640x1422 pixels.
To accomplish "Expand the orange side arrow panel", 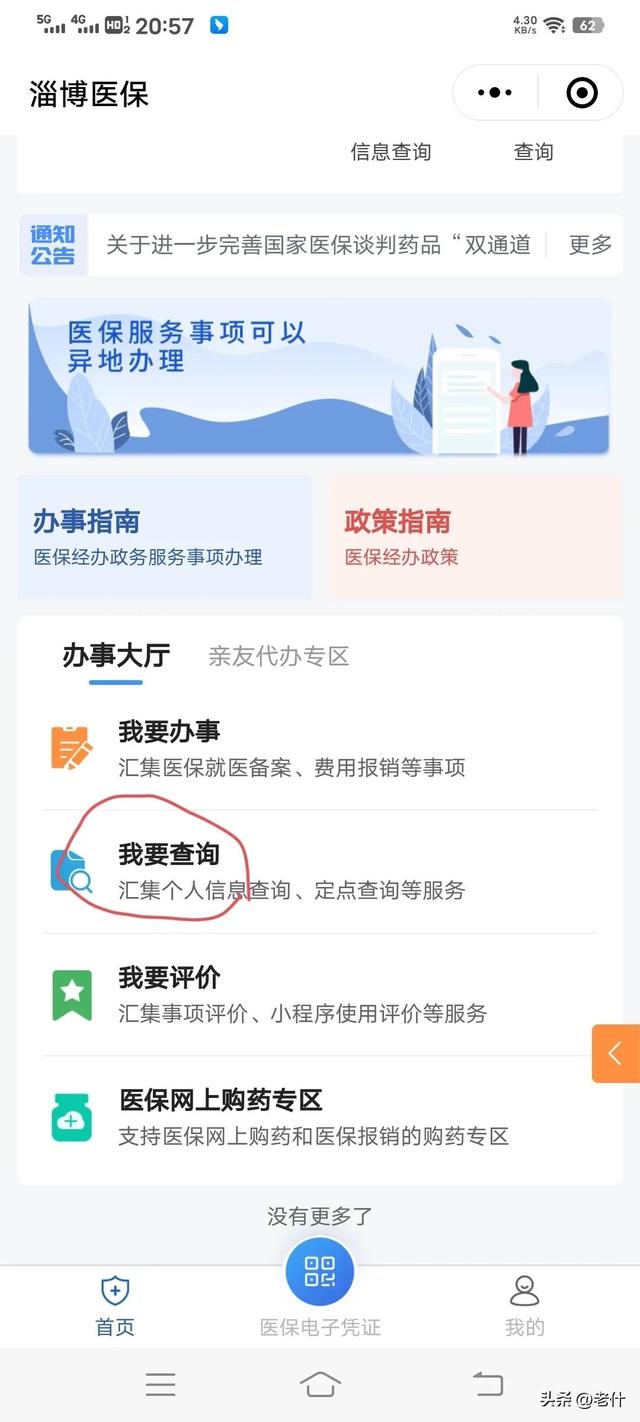I will pos(615,1053).
